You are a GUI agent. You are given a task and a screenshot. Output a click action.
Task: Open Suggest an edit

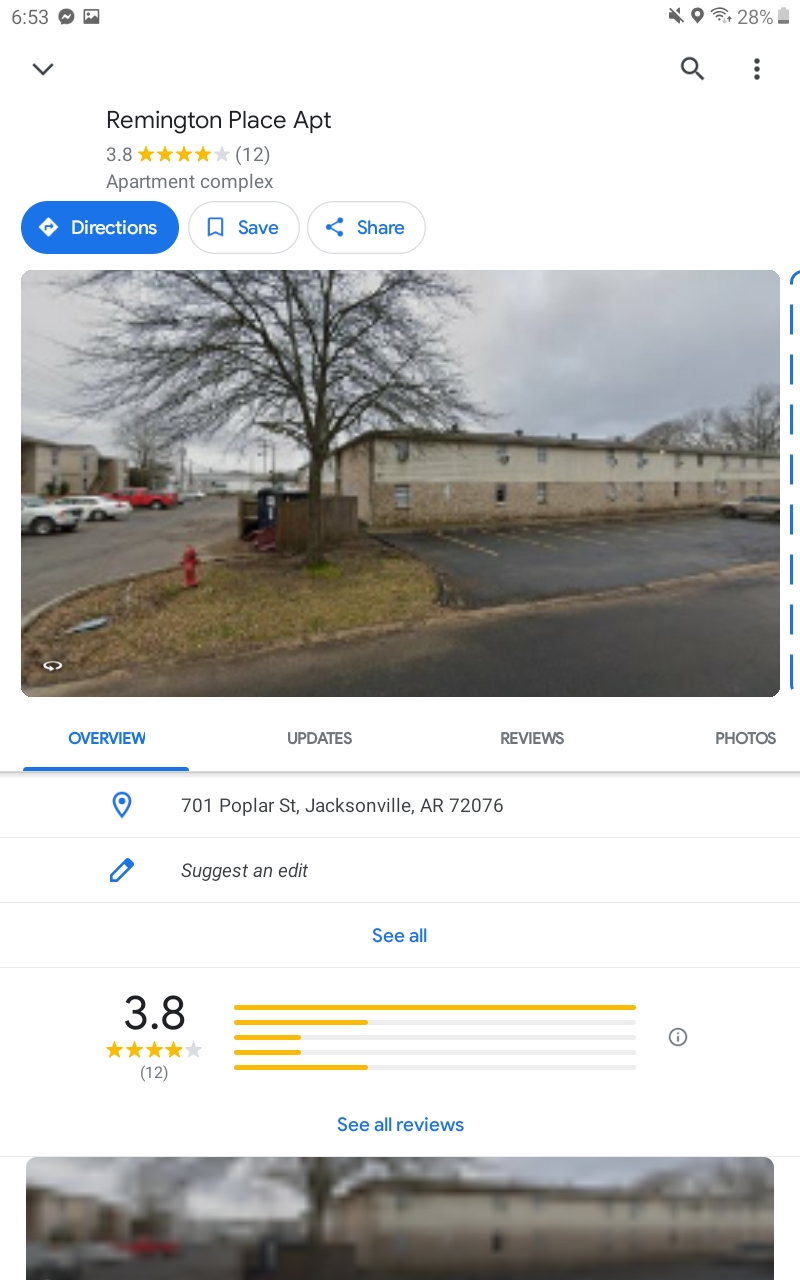point(400,870)
